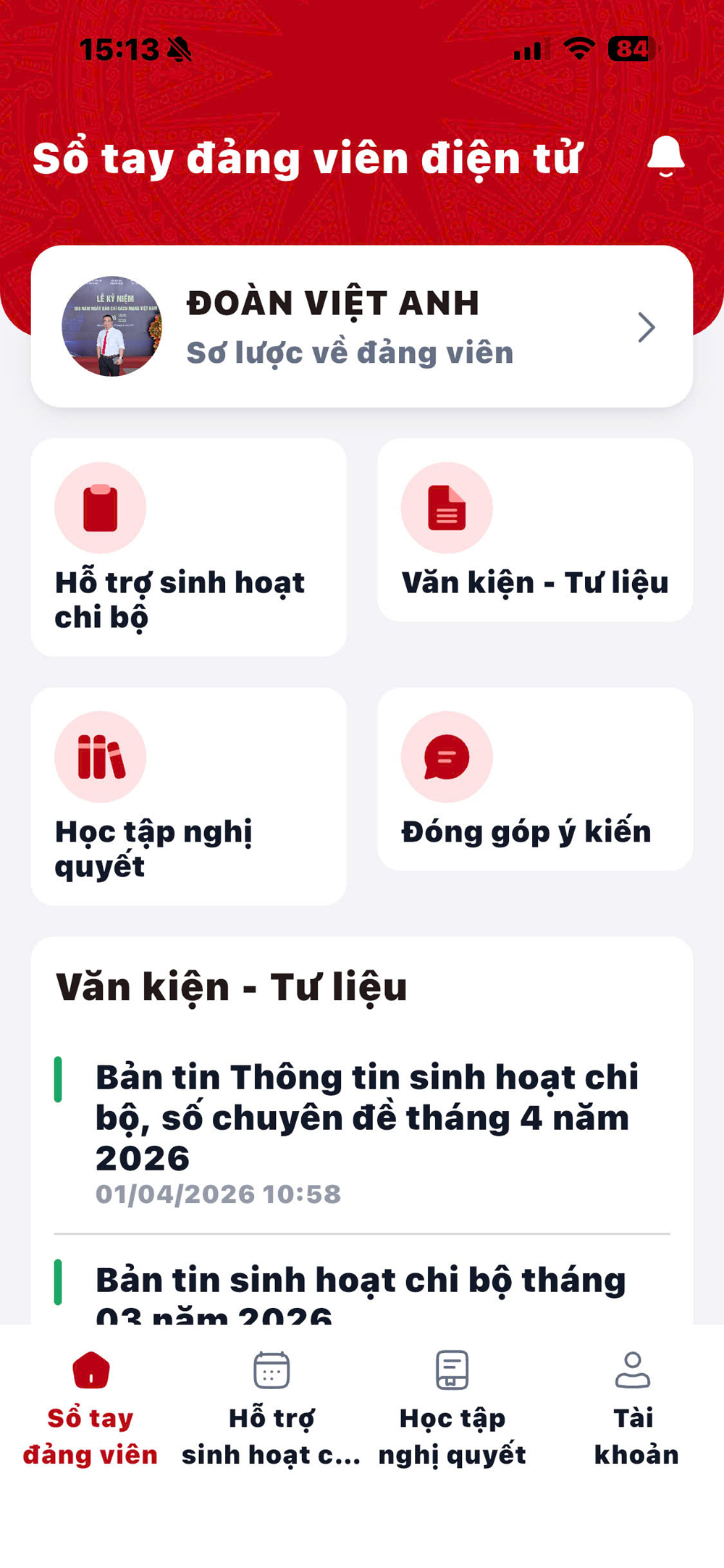The height and width of the screenshot is (1568, 724).
Task: Open the Hỗ trợ sinh hoạt chi bộ card
Action: [x=188, y=548]
